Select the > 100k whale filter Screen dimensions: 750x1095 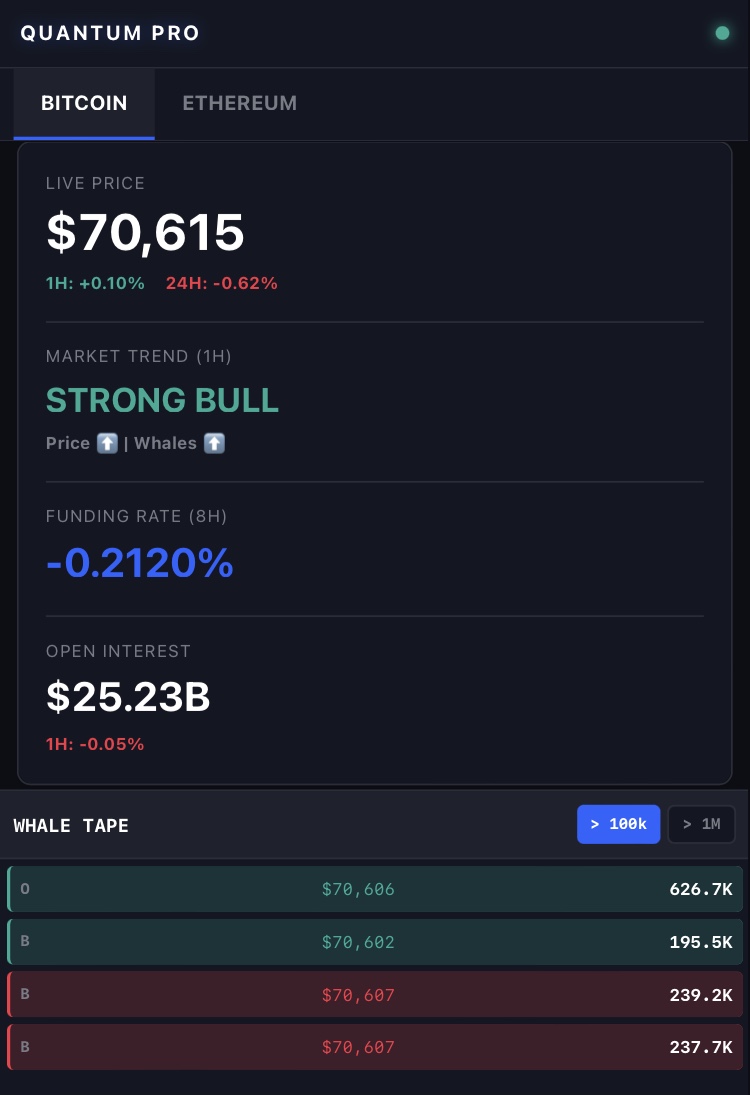pyautogui.click(x=618, y=824)
